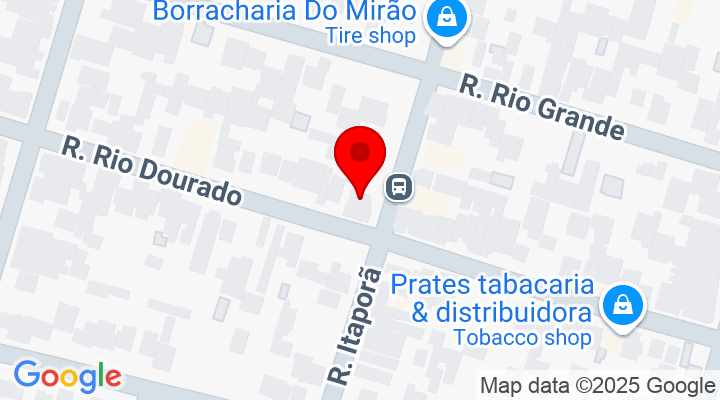Open the Prates tabacaria & distribuidora marker
Viewport: 720px width, 400px height.
(x=622, y=303)
